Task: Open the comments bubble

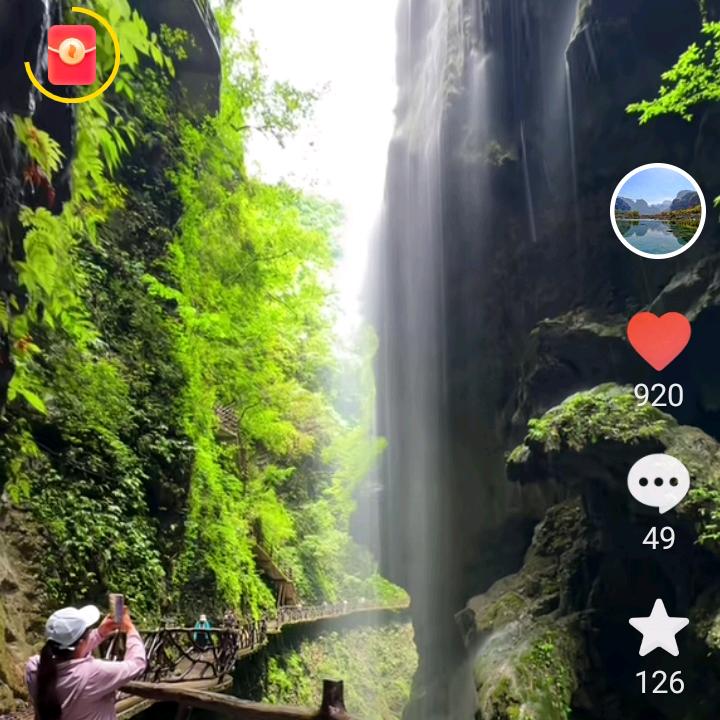Action: [658, 483]
